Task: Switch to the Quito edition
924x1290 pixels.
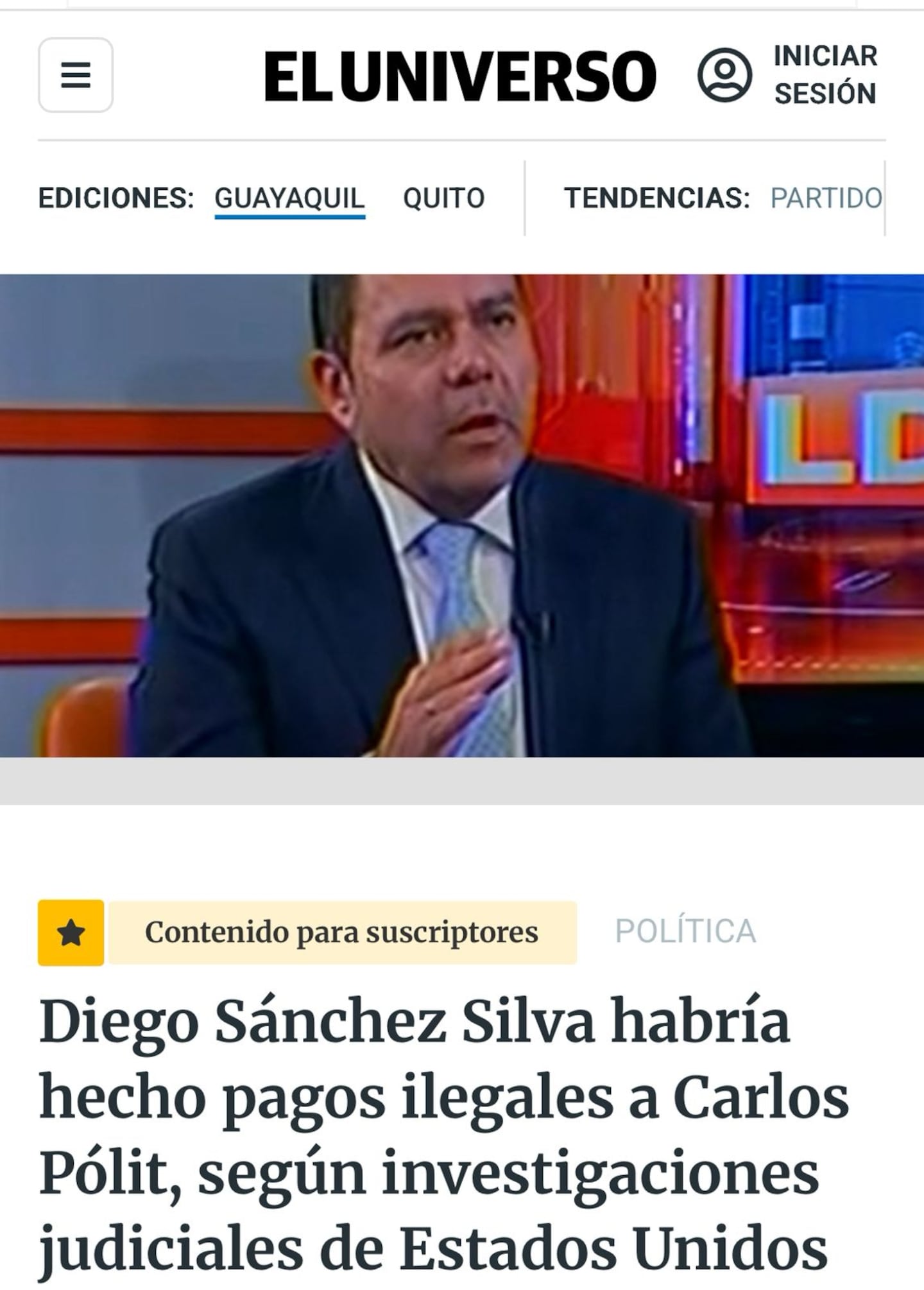Action: 443,198
